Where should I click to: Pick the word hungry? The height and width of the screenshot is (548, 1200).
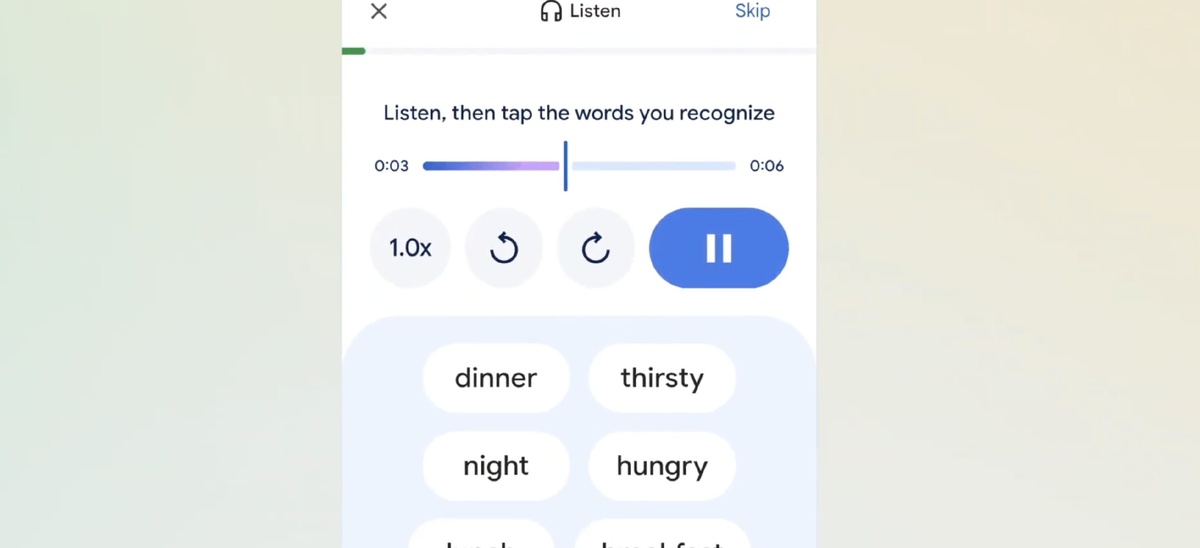click(x=662, y=466)
